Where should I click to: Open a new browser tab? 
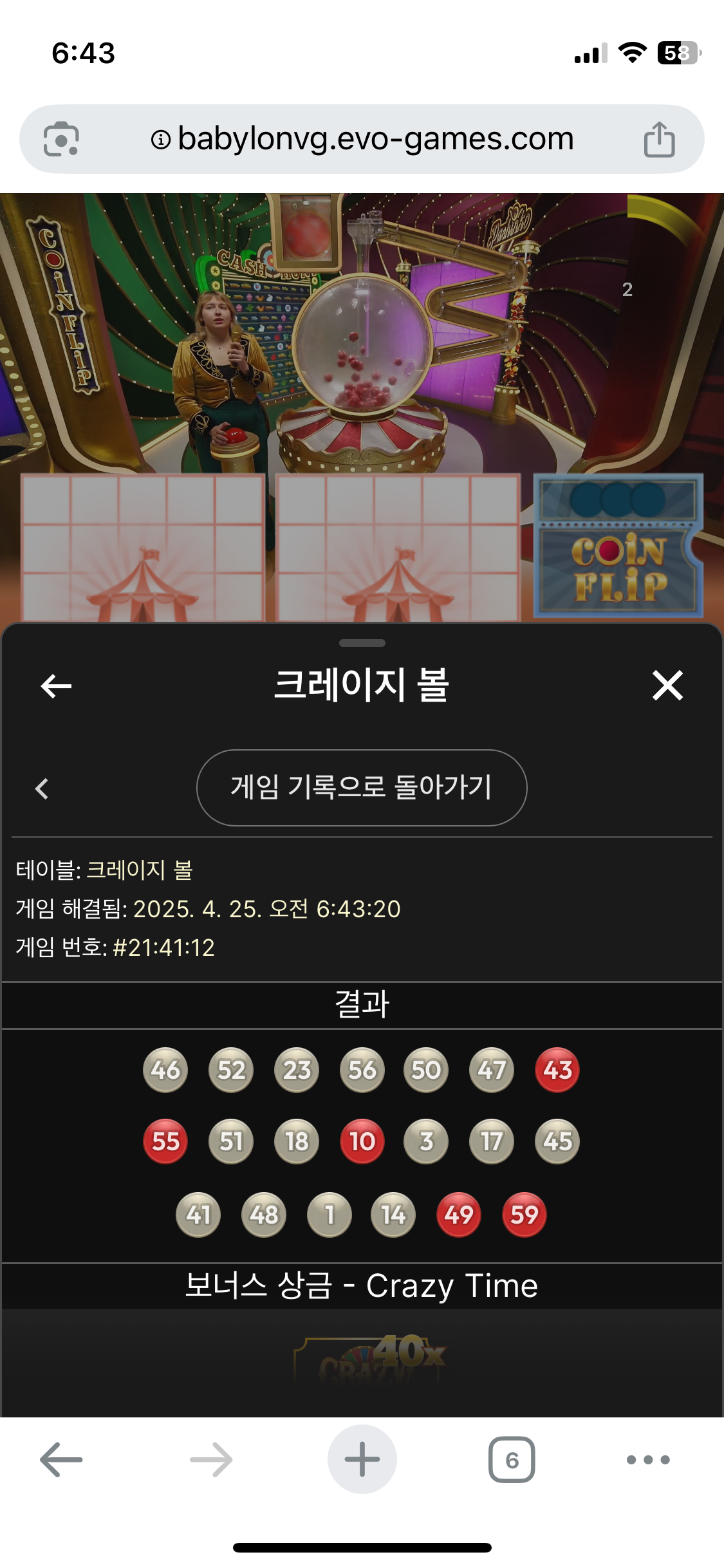[x=362, y=1460]
